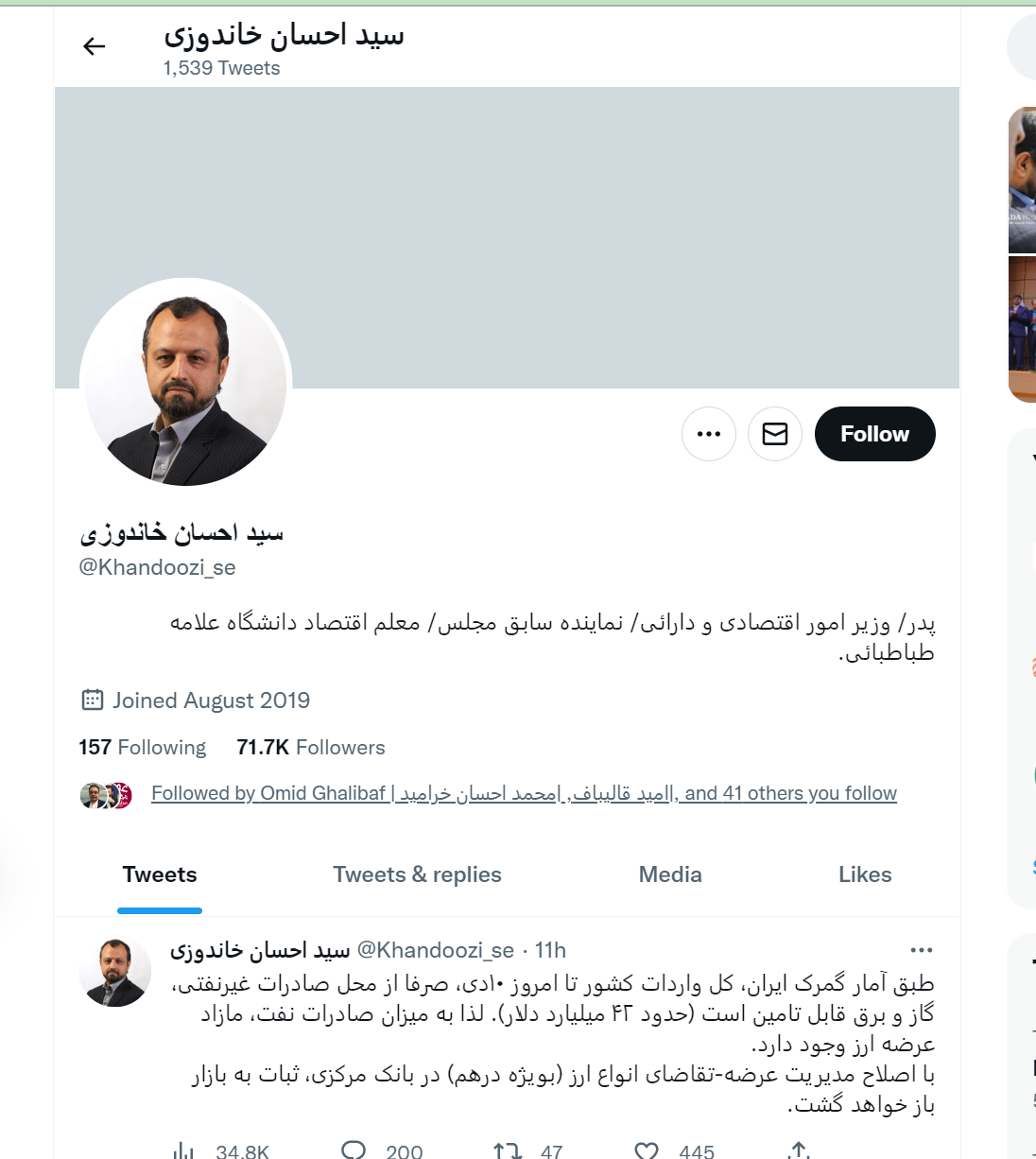Image resolution: width=1036 pixels, height=1159 pixels.
Task: Open the small avatar beside the tweet
Action: (115, 971)
